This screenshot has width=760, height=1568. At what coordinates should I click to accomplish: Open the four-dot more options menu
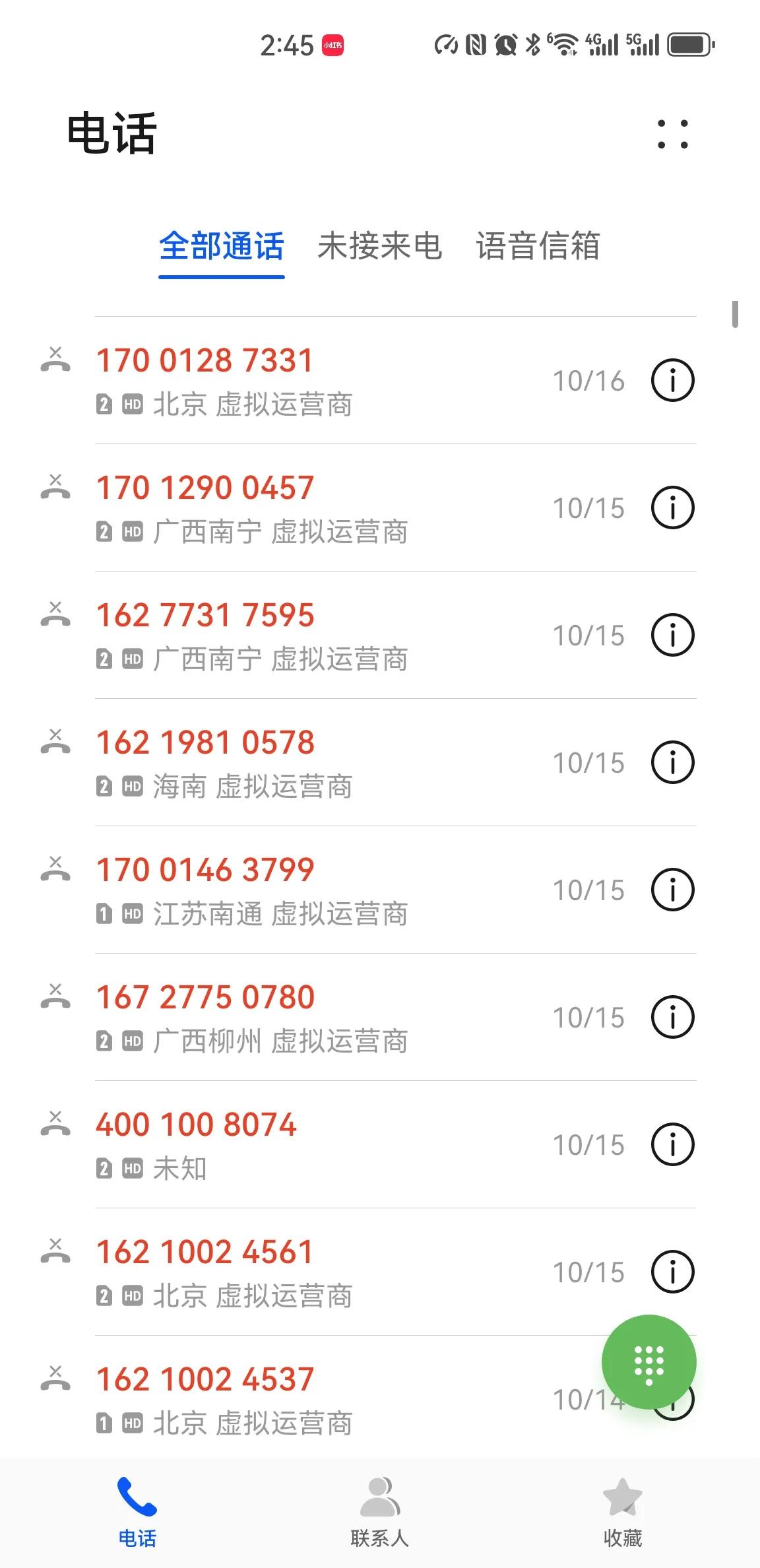[672, 134]
